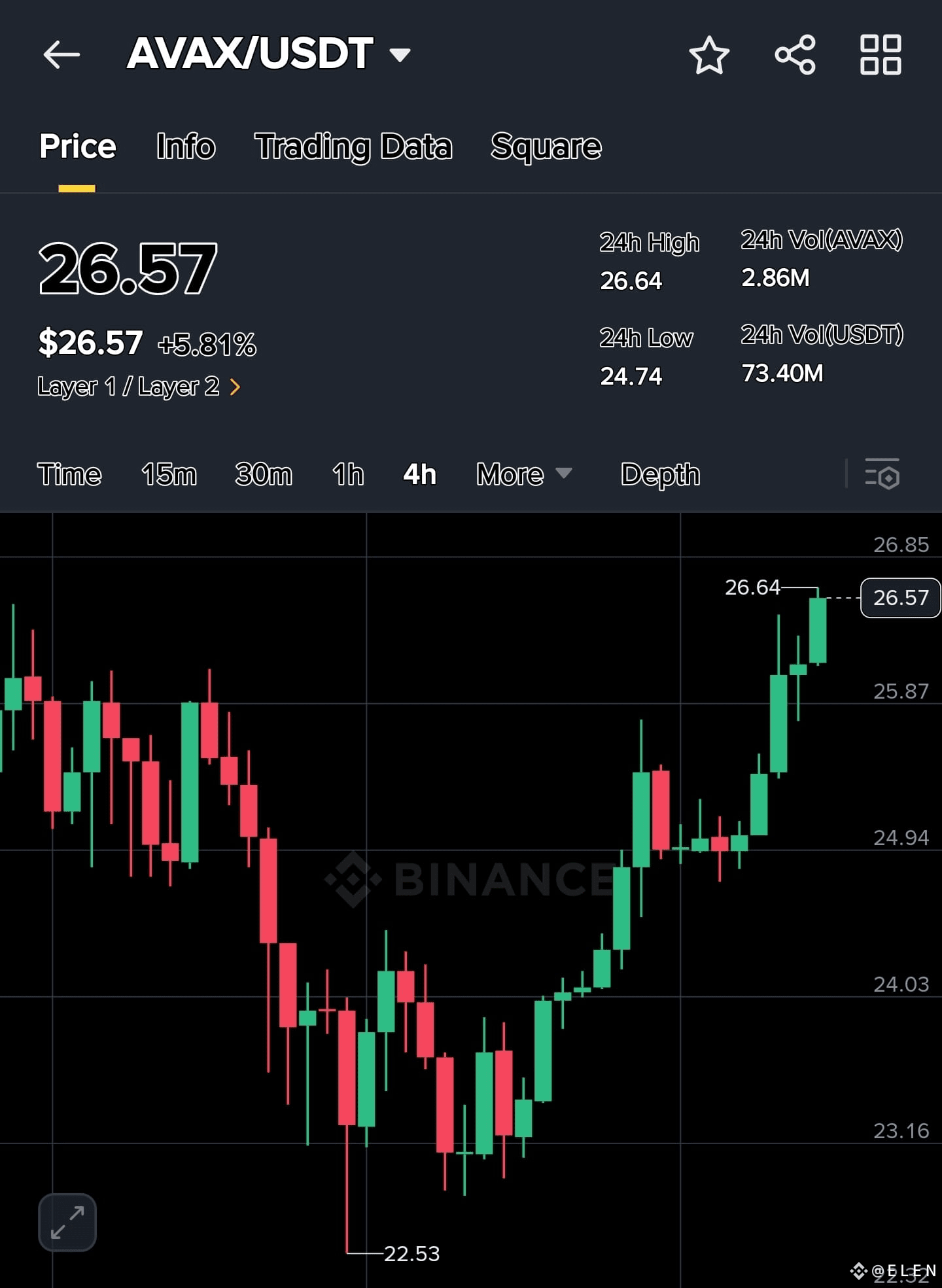The image size is (942, 1288).
Task: Select the Info tab
Action: coord(185,147)
